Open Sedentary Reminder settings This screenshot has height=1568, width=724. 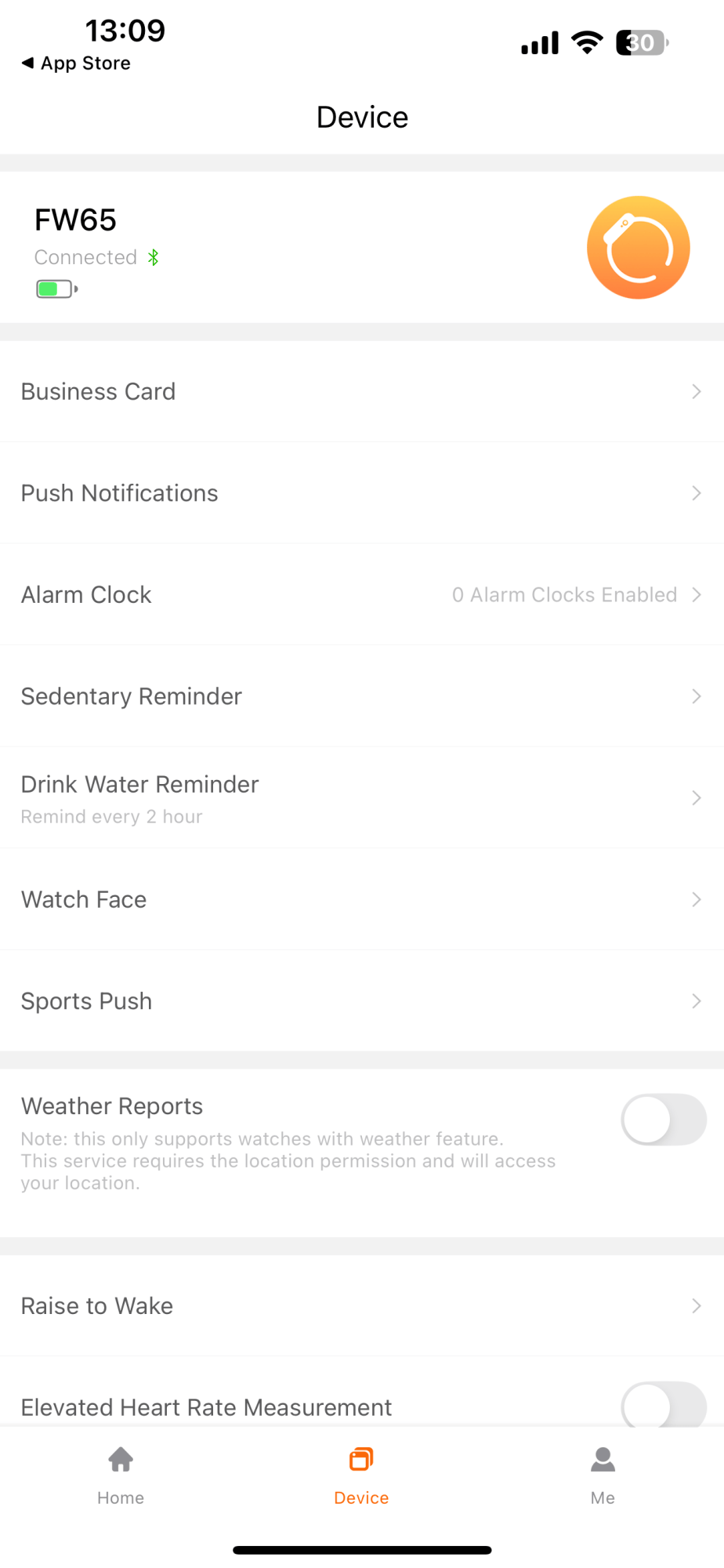(361, 696)
